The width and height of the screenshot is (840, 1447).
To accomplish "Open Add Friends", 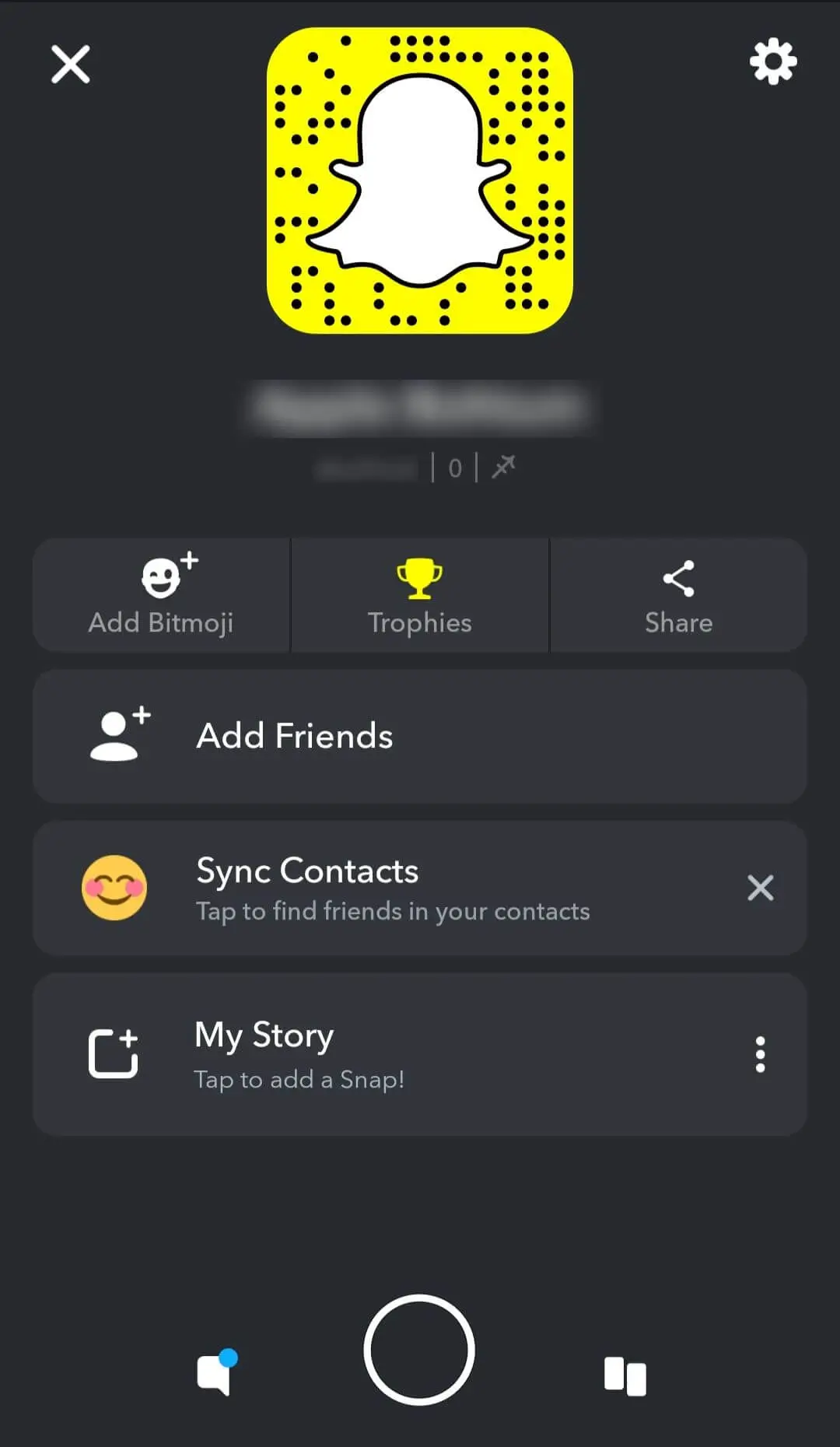I will (420, 736).
